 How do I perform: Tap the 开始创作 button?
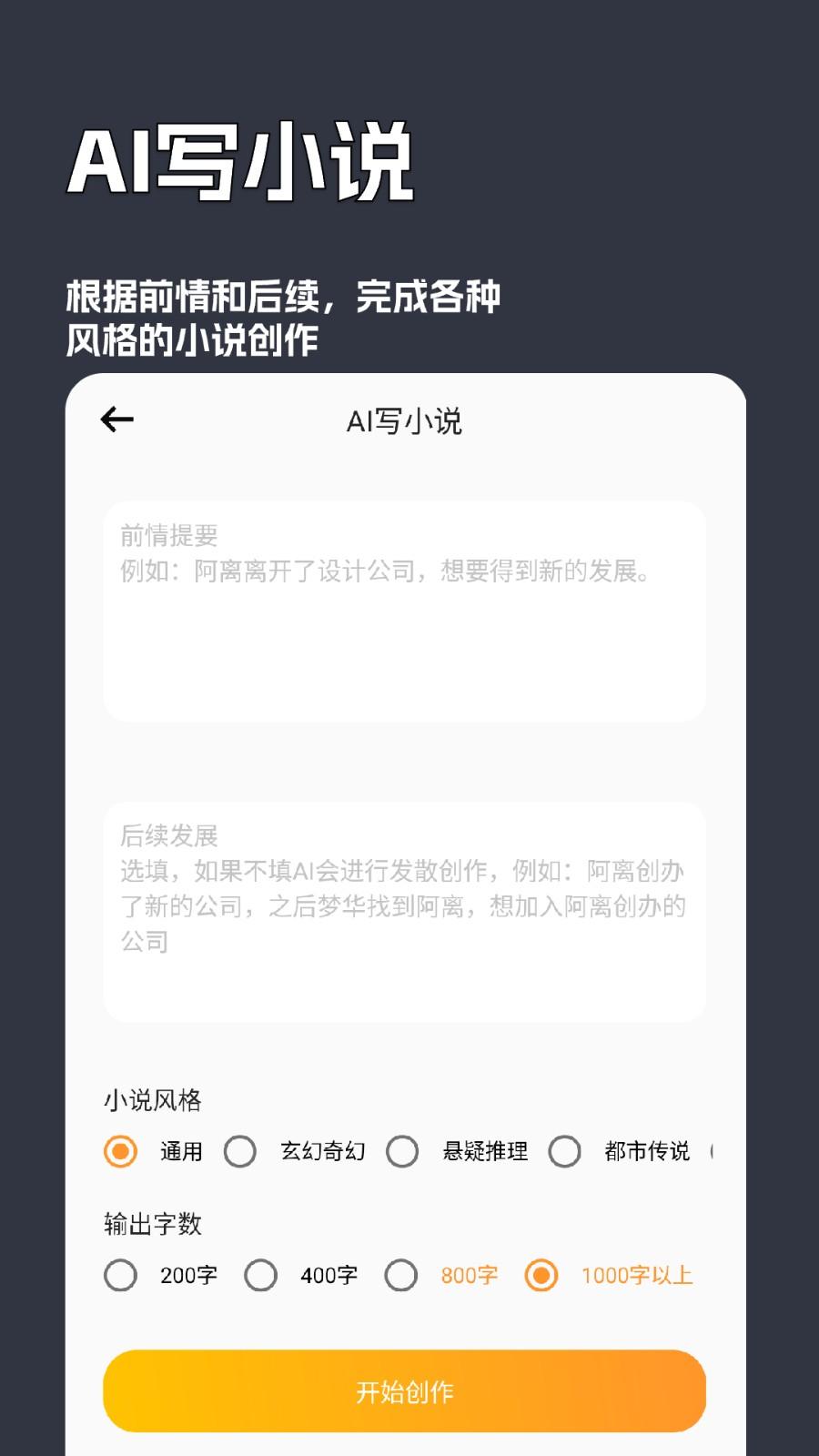point(403,1390)
